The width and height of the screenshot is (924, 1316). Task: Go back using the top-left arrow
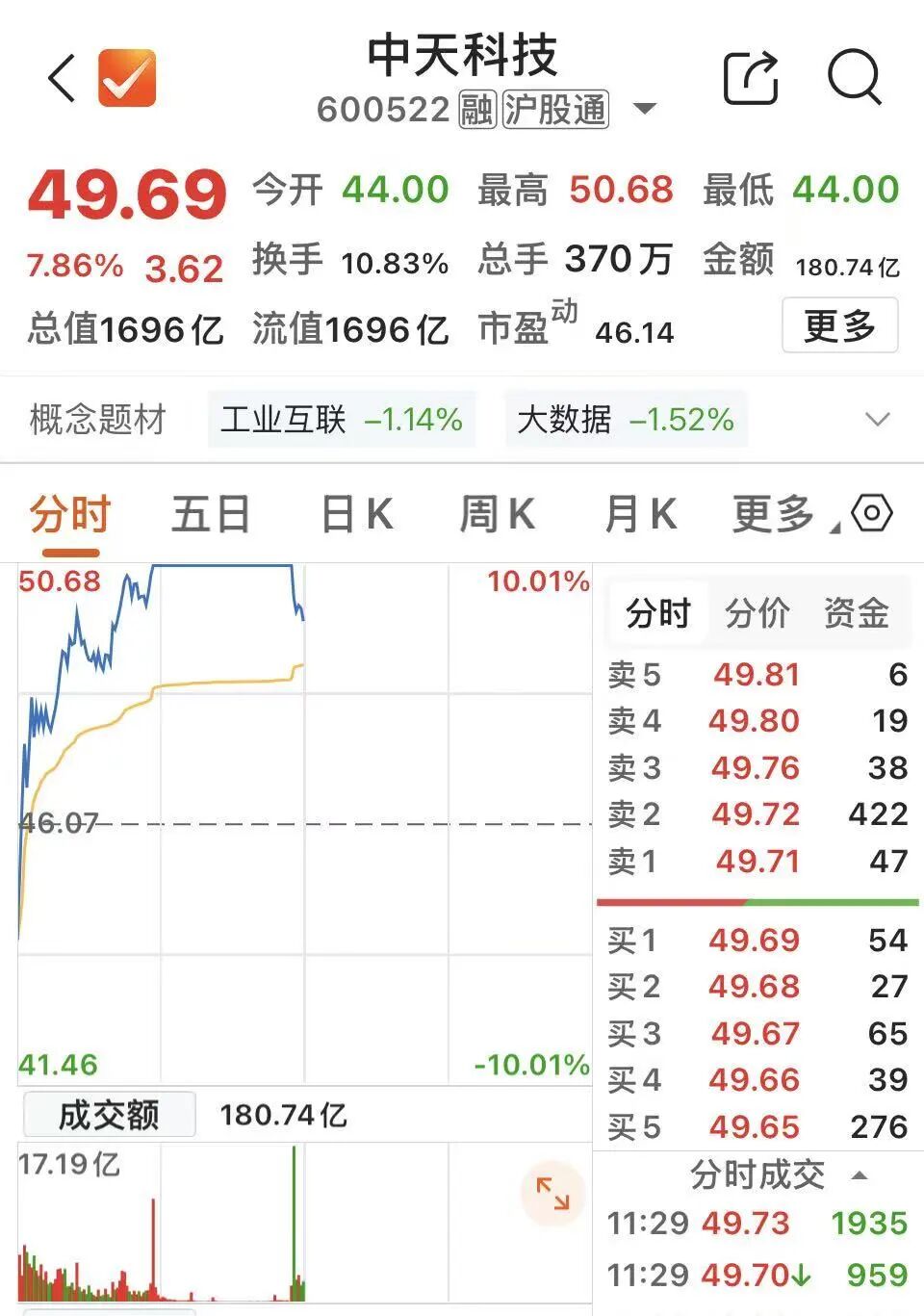coord(62,79)
